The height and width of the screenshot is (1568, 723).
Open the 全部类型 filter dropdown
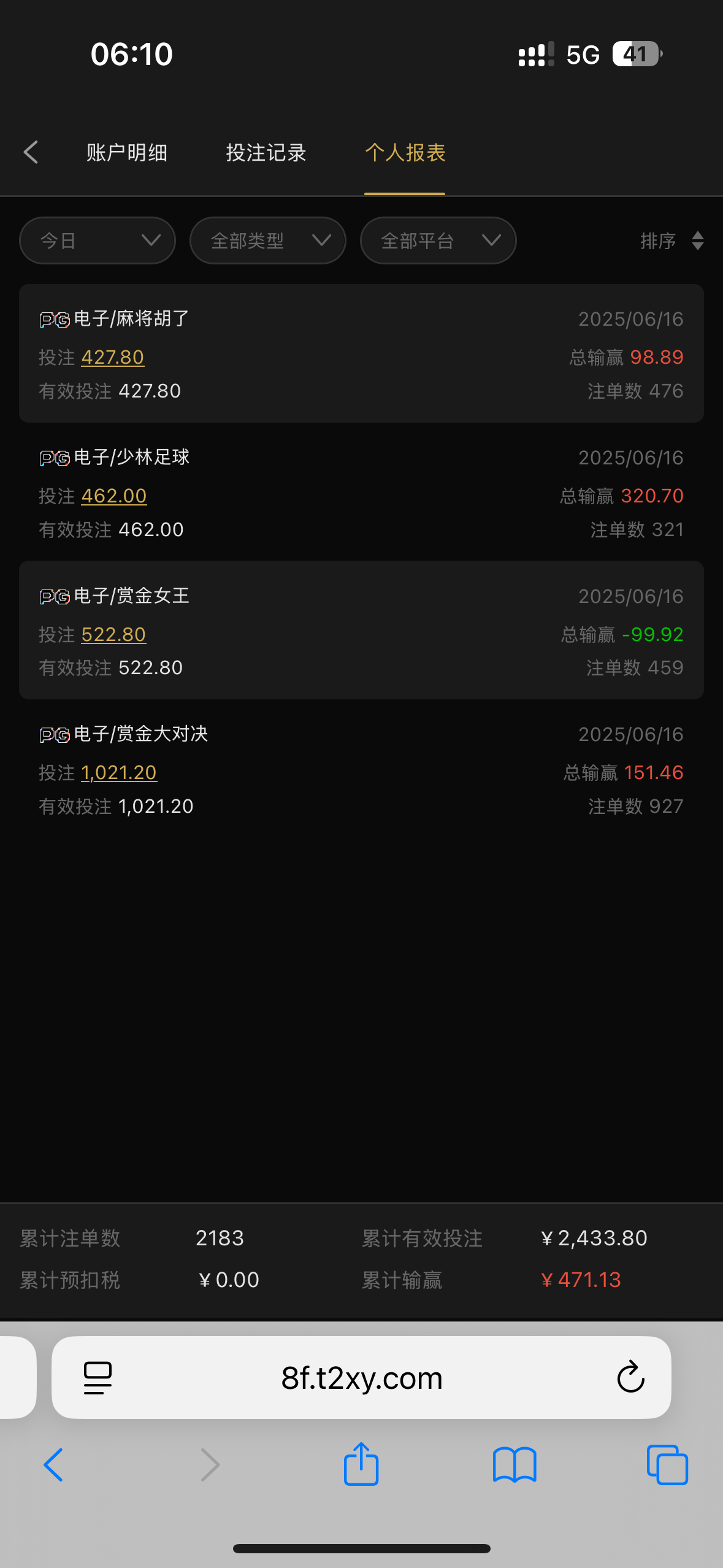tap(268, 240)
